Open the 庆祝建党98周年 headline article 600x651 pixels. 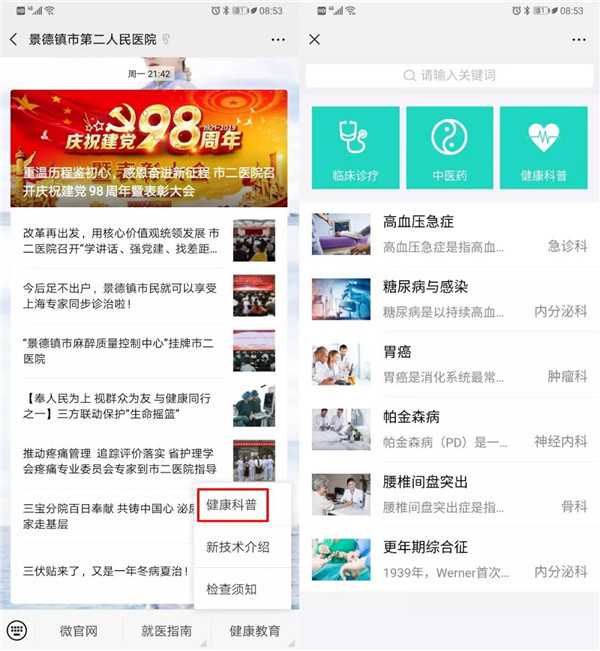click(x=148, y=148)
